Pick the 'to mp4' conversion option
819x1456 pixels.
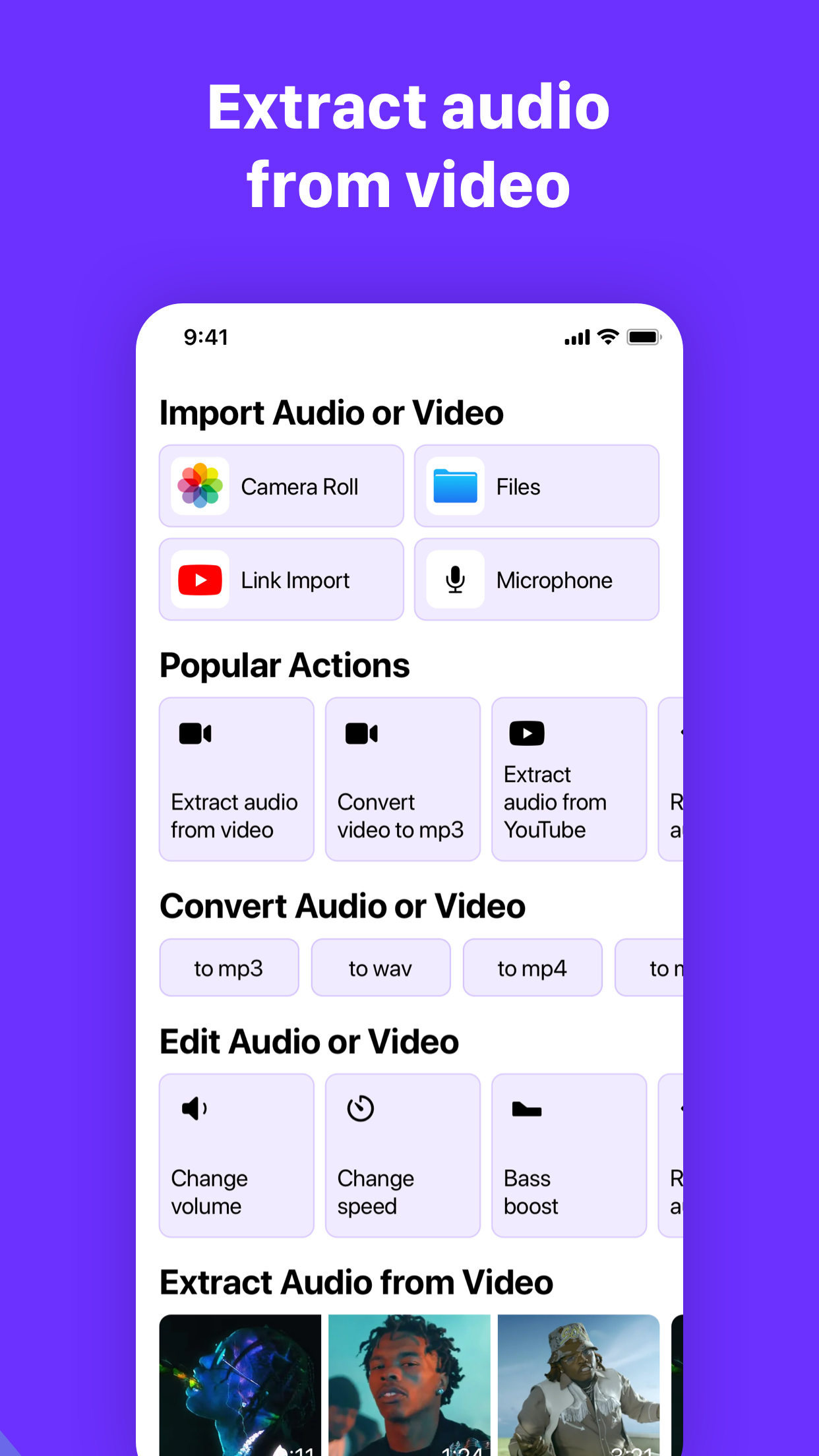pos(532,967)
